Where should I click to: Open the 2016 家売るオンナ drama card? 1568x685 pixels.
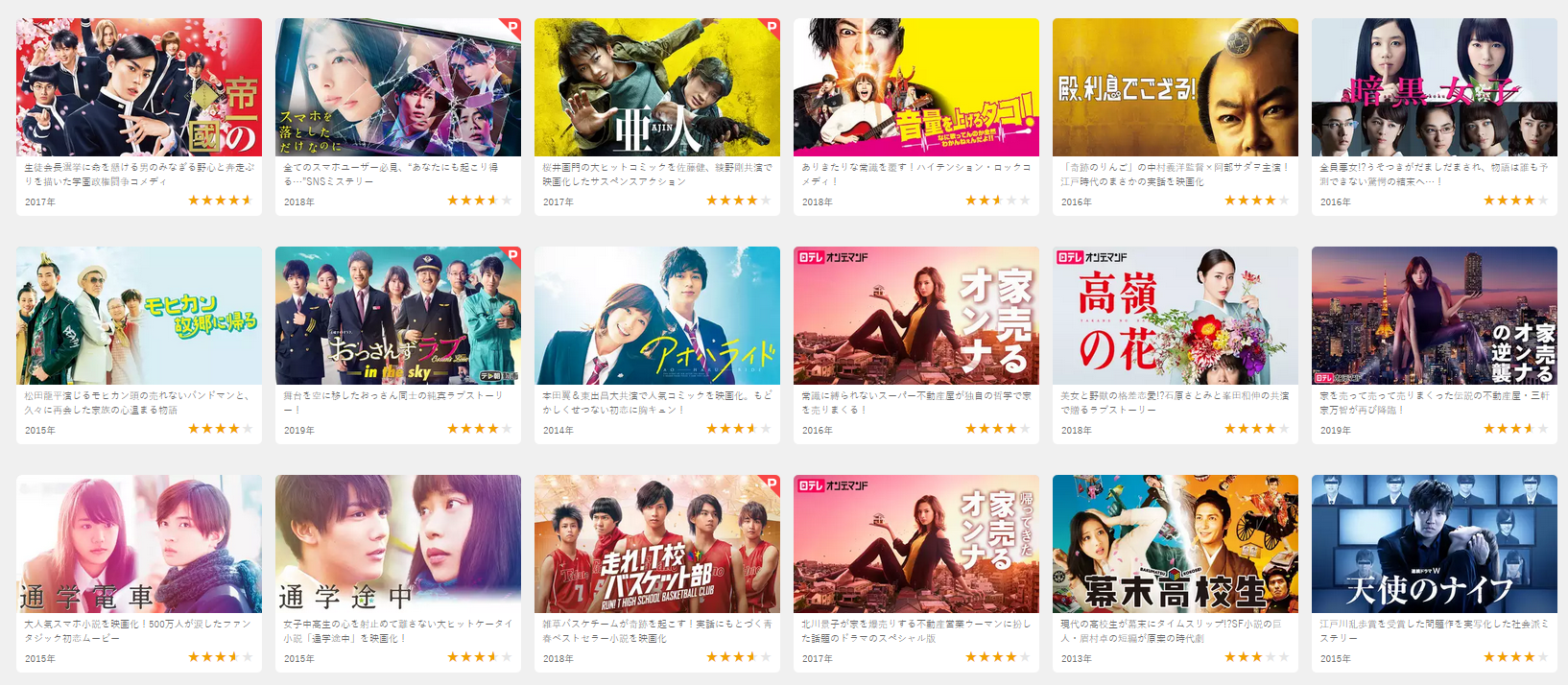916,316
